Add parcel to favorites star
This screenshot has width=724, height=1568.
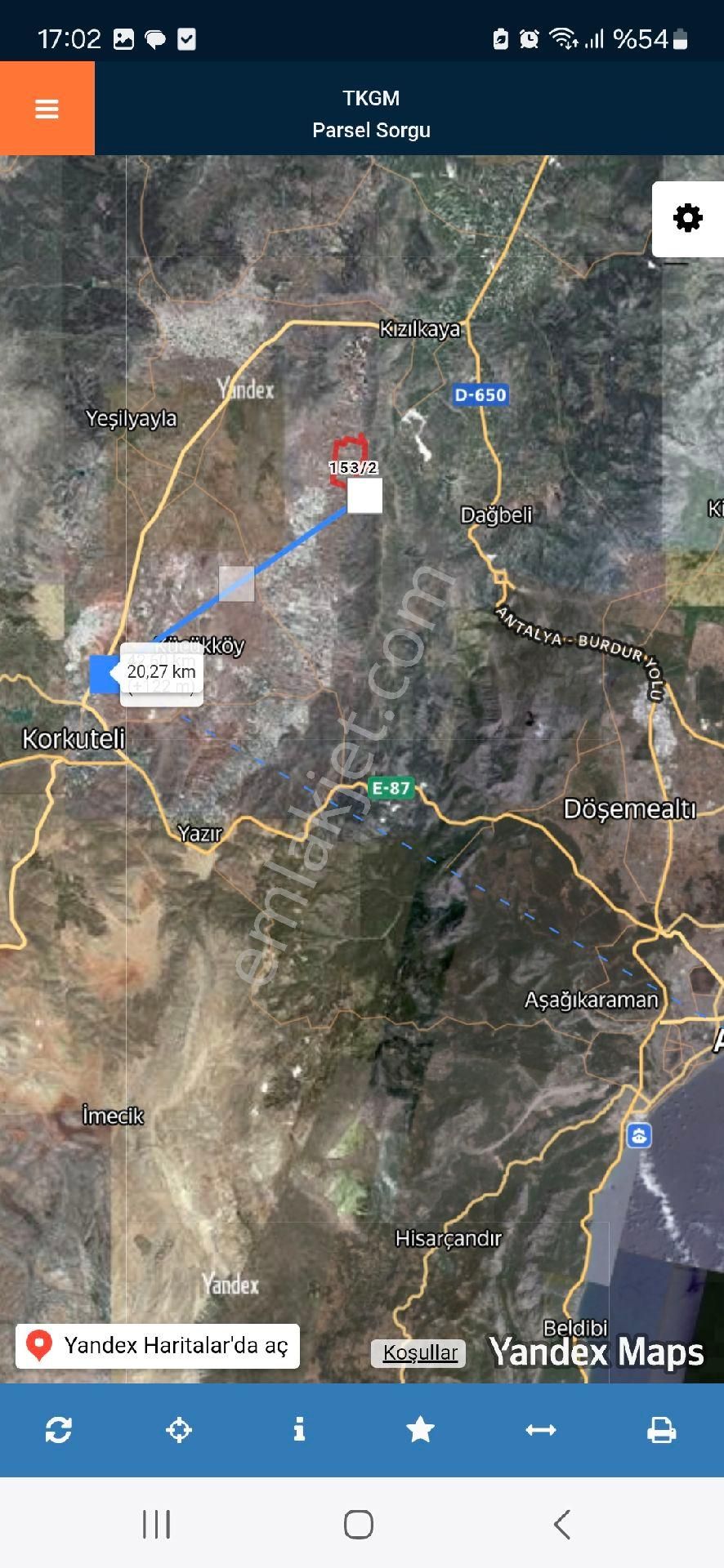point(420,1430)
